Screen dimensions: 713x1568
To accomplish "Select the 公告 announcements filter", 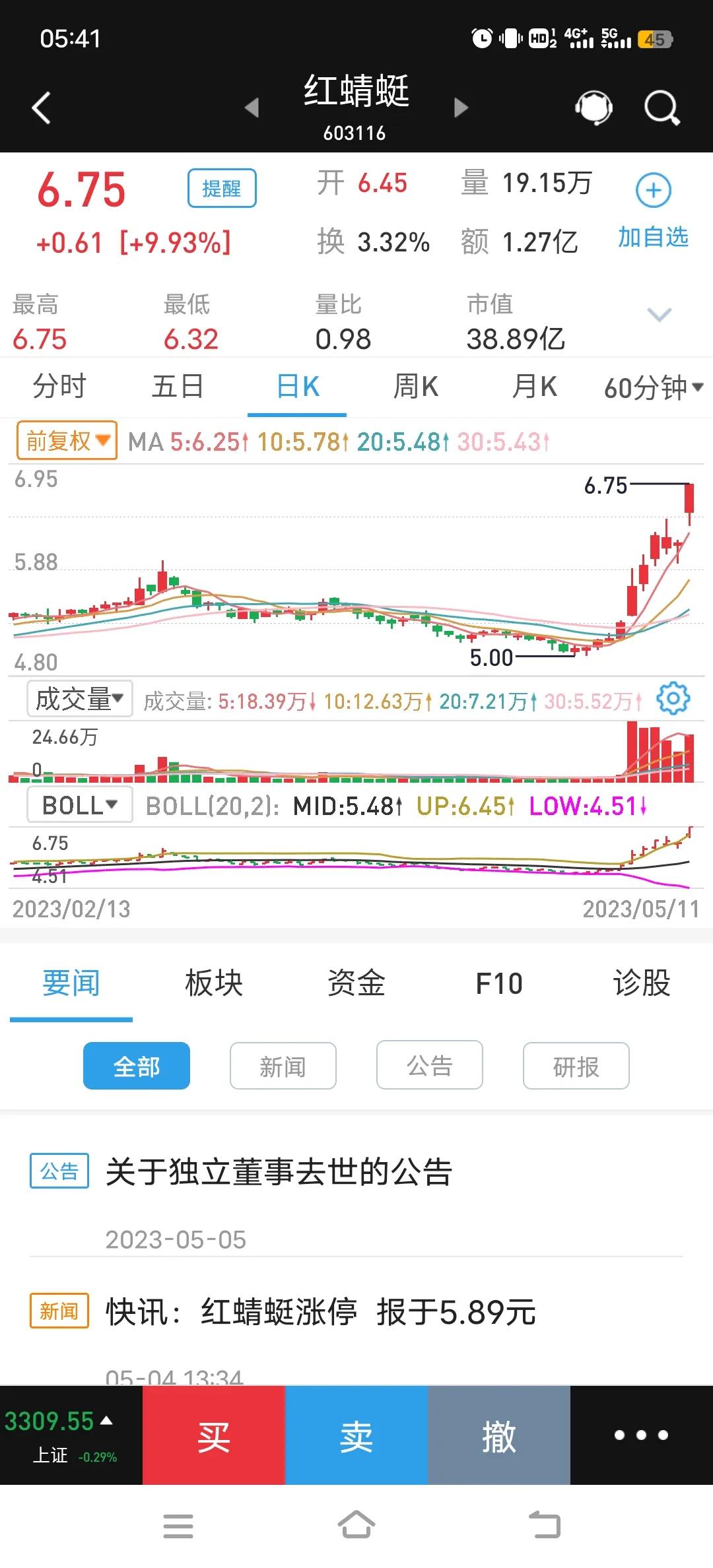I will pyautogui.click(x=428, y=1064).
